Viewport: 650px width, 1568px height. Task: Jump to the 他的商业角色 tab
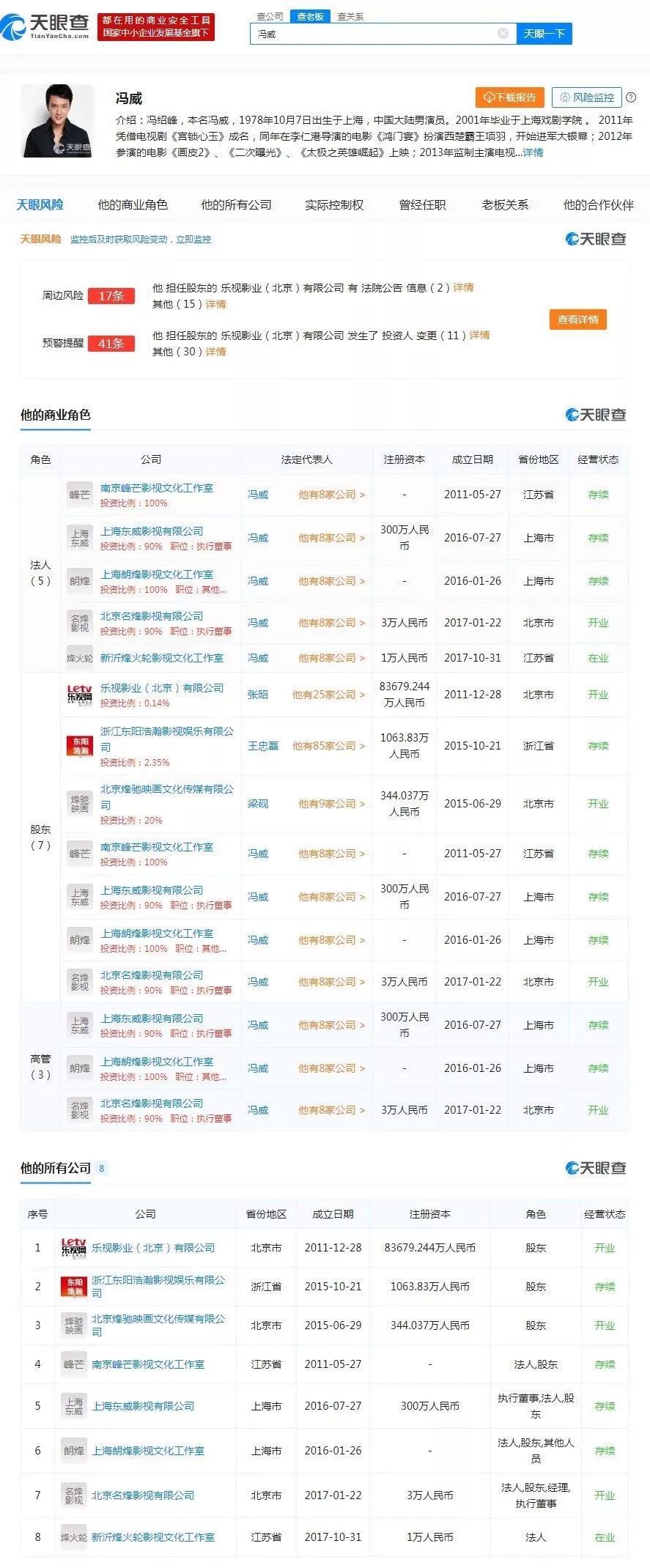click(x=133, y=205)
